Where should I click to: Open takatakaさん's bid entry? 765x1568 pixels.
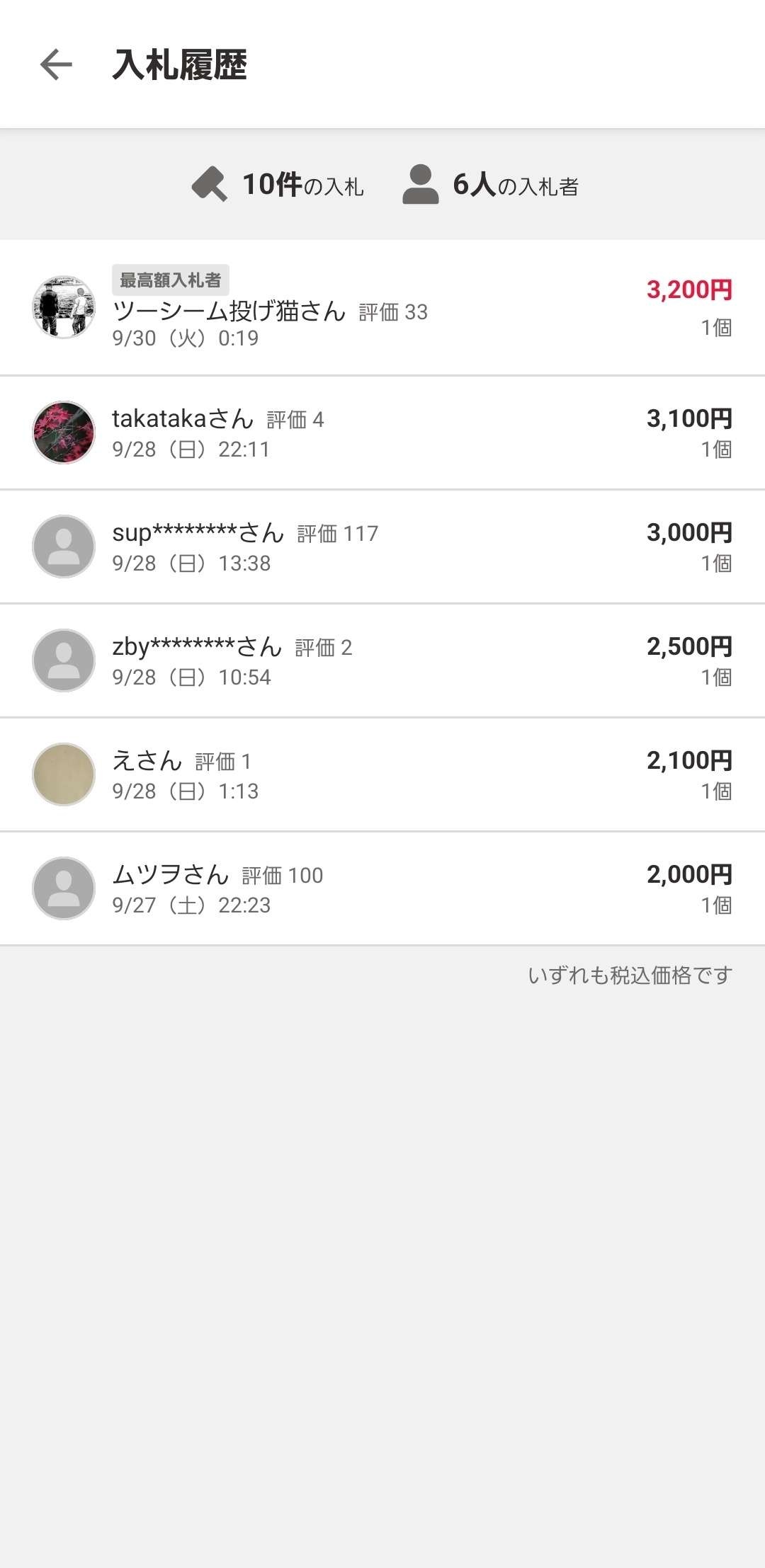pos(382,433)
